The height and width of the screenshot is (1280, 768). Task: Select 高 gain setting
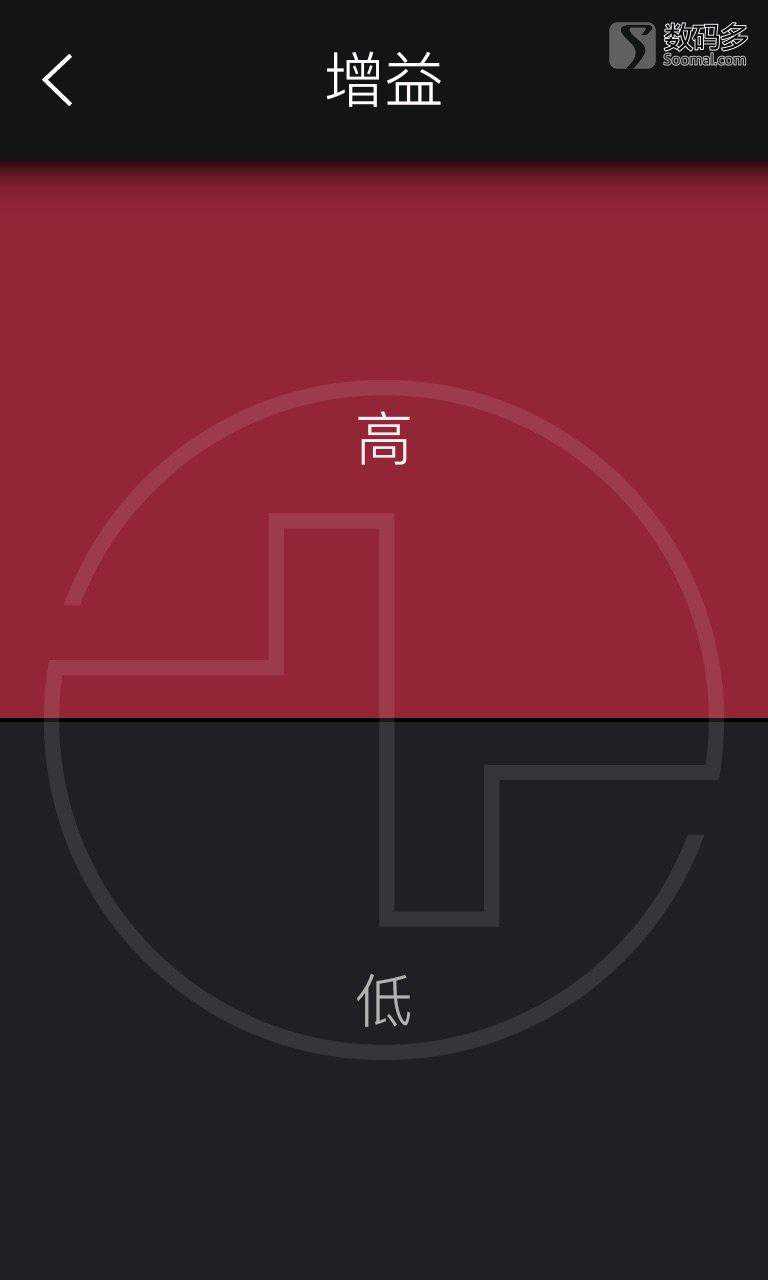pos(384,440)
